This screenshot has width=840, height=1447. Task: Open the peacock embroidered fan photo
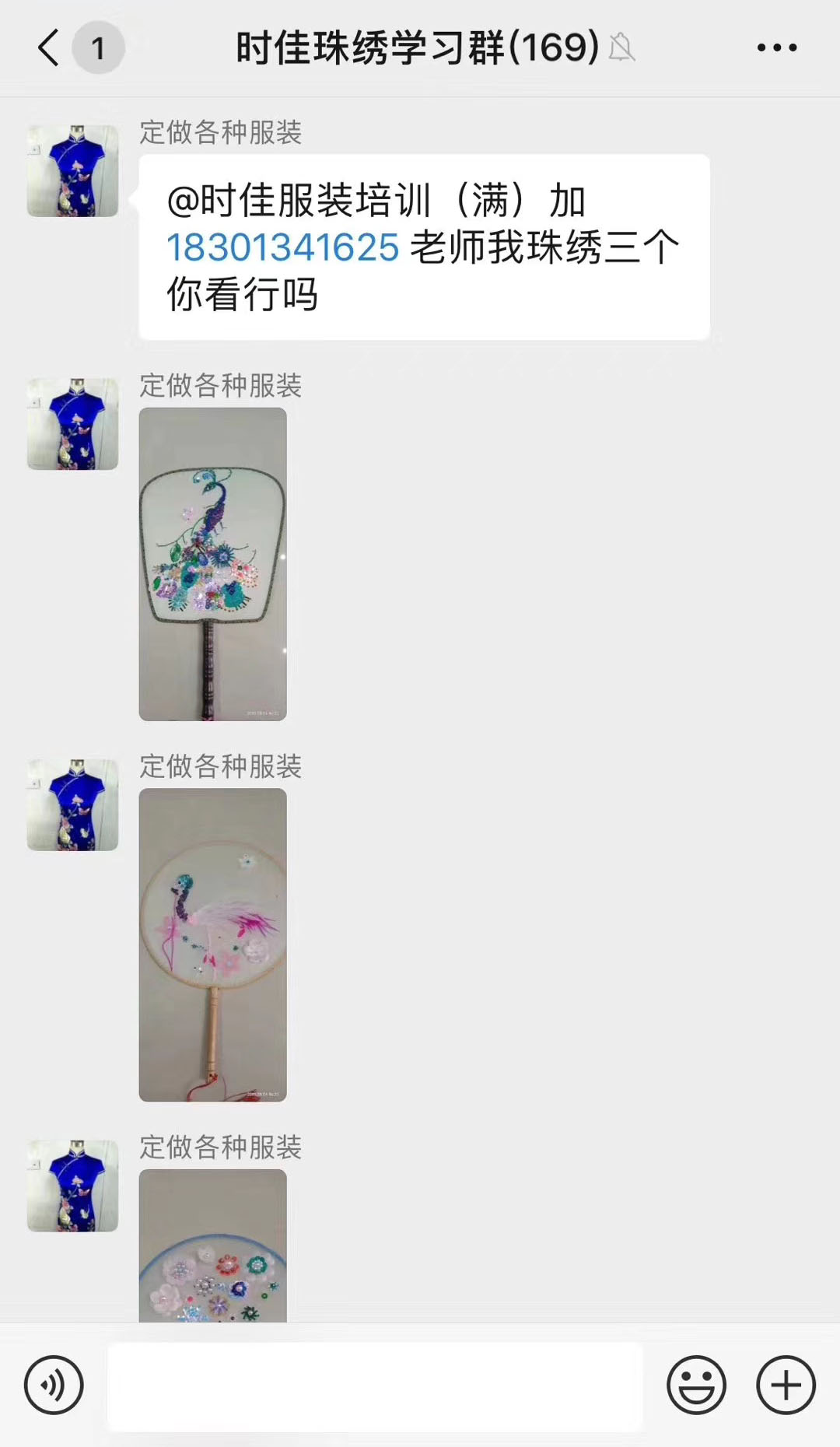pyautogui.click(x=212, y=564)
